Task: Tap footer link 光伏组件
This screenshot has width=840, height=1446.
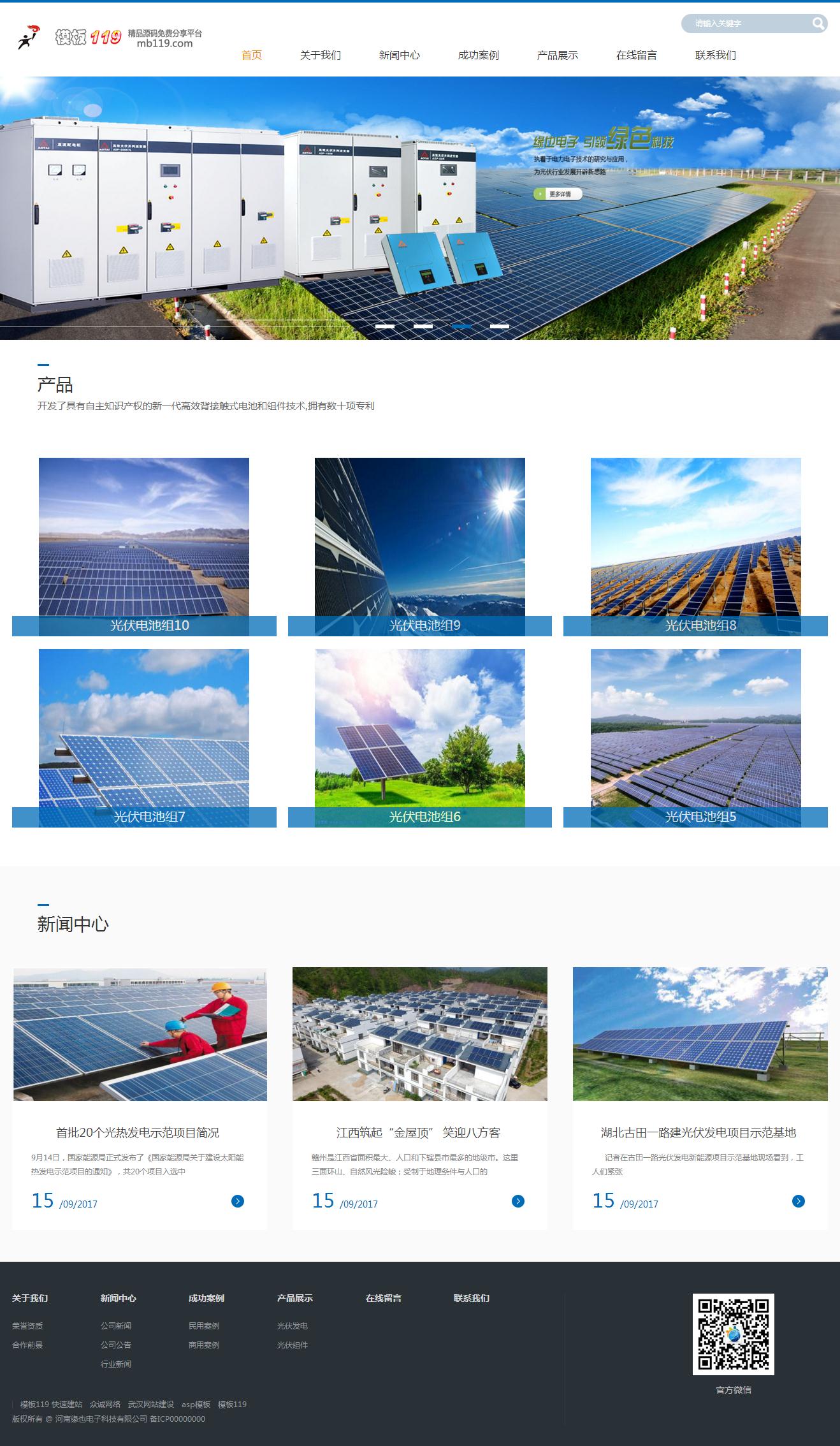Action: (x=293, y=1345)
